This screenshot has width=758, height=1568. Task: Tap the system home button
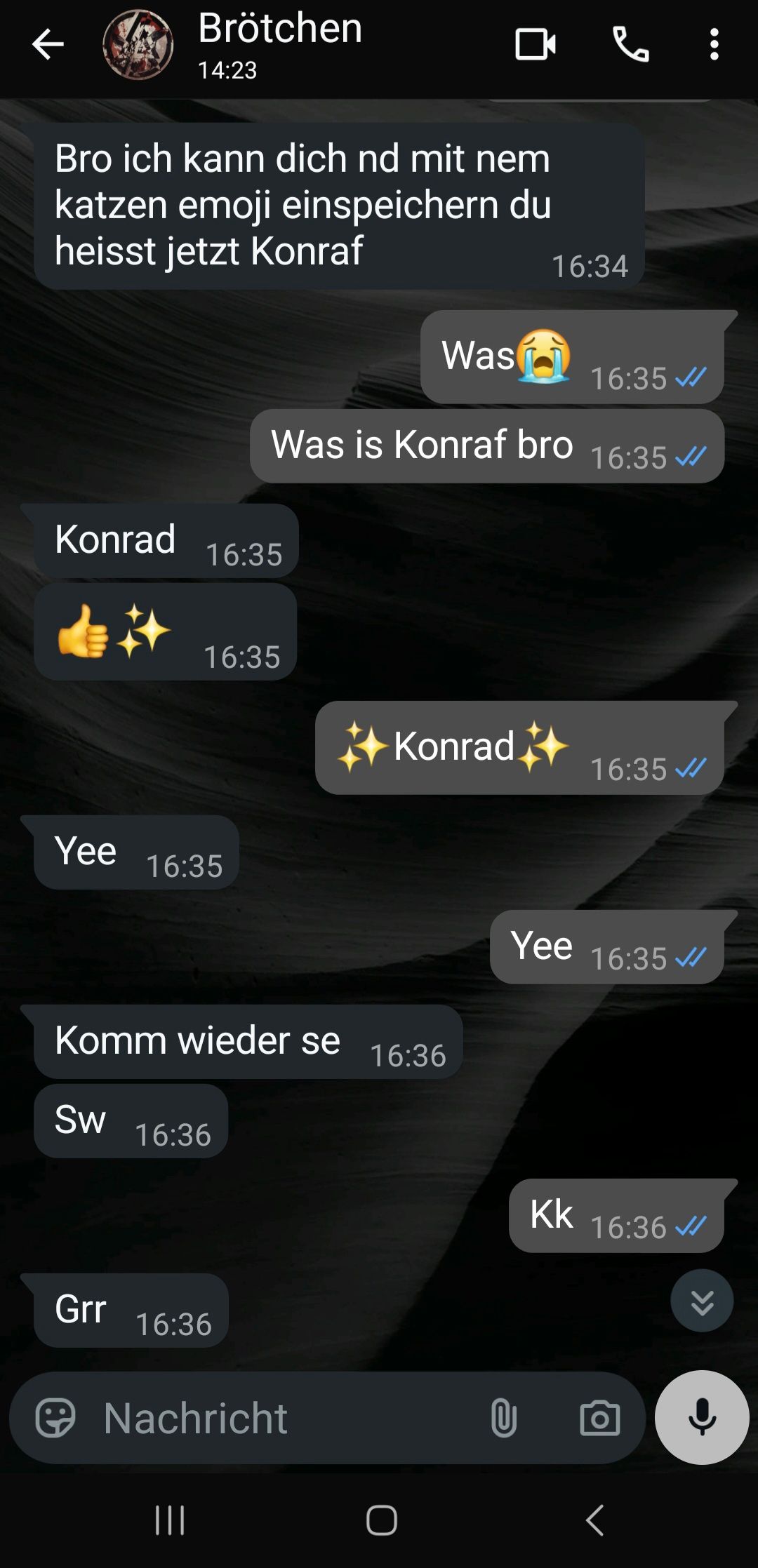click(381, 1520)
